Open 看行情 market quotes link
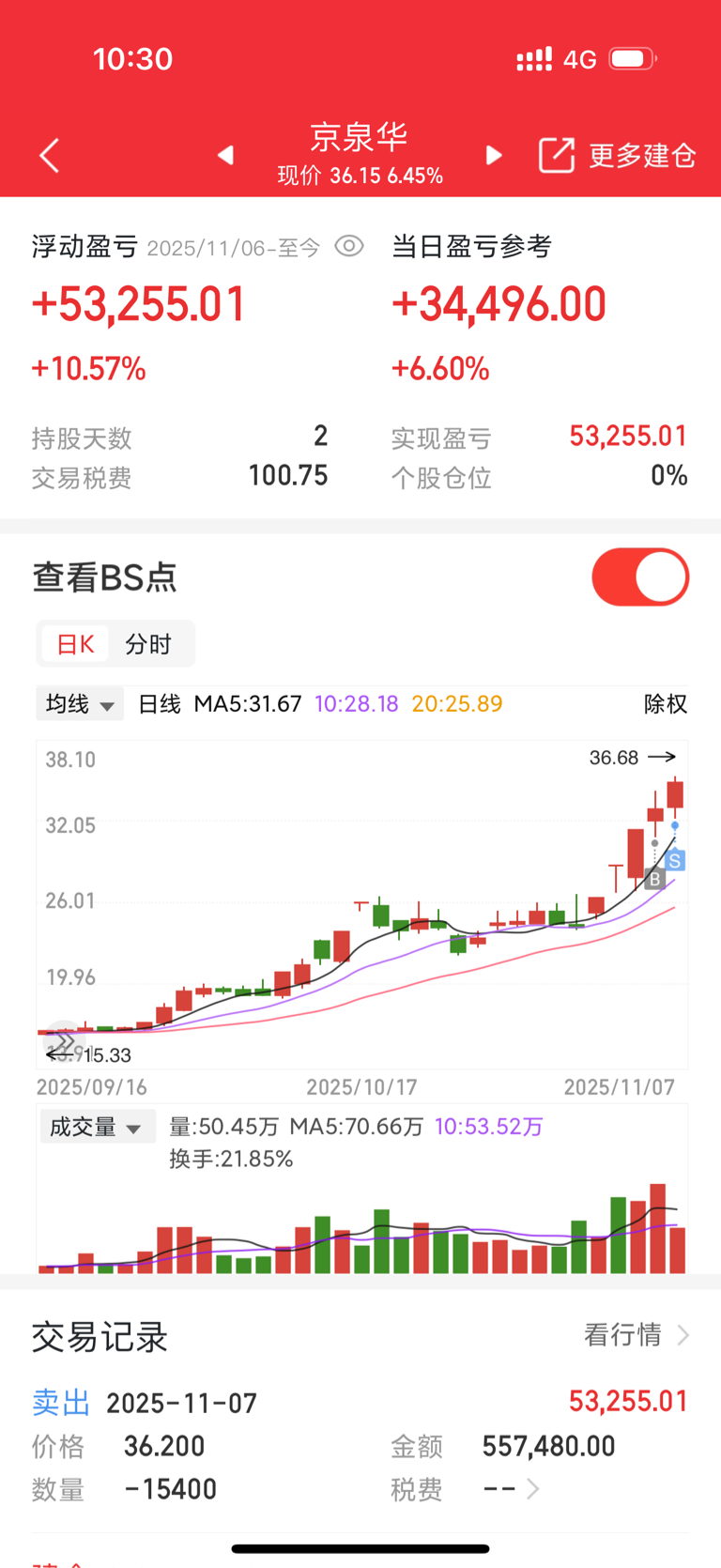Image resolution: width=721 pixels, height=1568 pixels. (x=636, y=1334)
